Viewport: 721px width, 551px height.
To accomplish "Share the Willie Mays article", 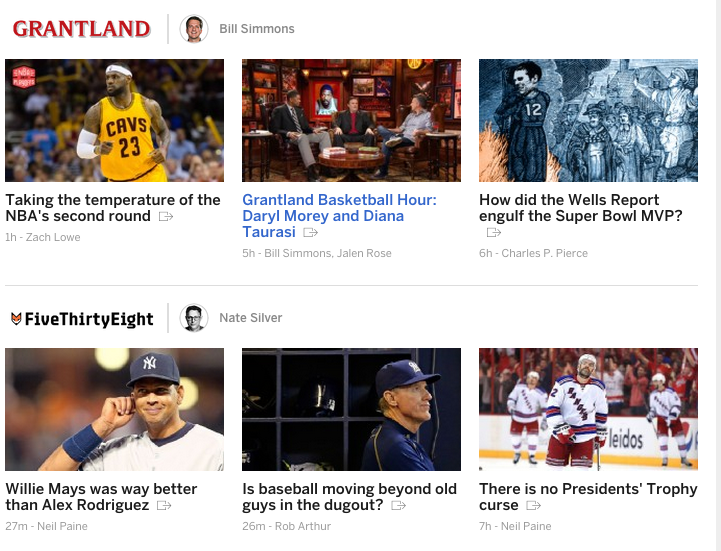I will pyautogui.click(x=165, y=506).
